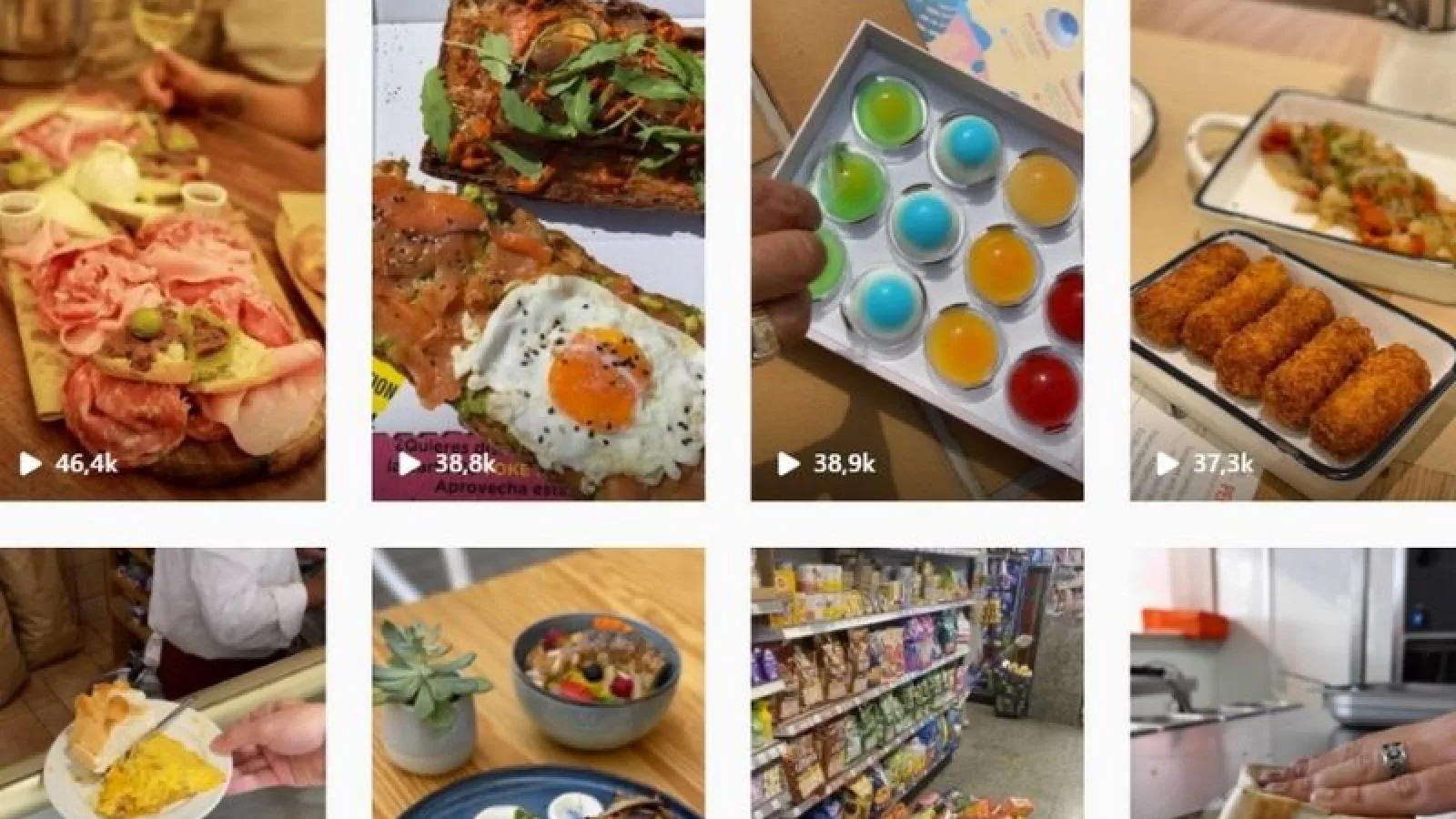
Task: Open the charcuterie board video with 46,4k views
Action: coord(162,250)
